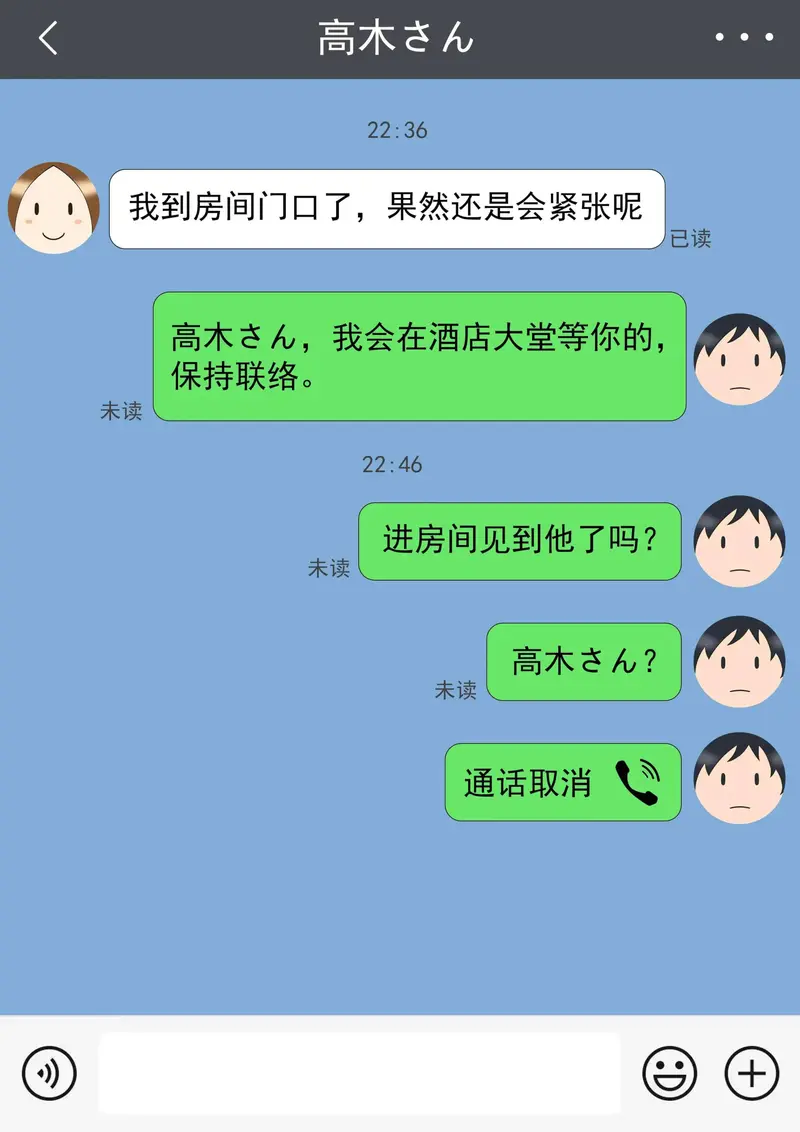Open the emoji picker
This screenshot has width=800, height=1132.
click(x=669, y=1074)
